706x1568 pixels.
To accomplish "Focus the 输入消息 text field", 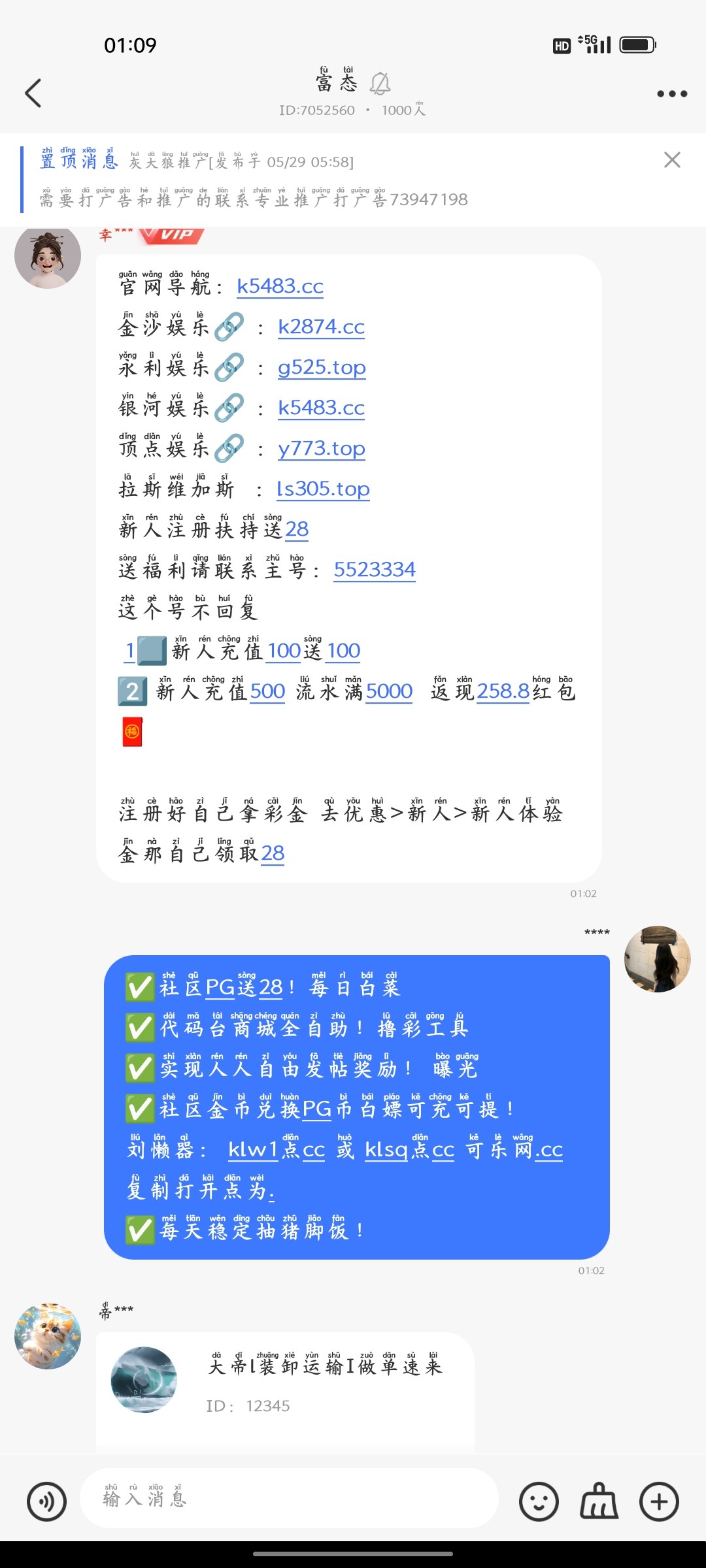I will coord(289,1498).
